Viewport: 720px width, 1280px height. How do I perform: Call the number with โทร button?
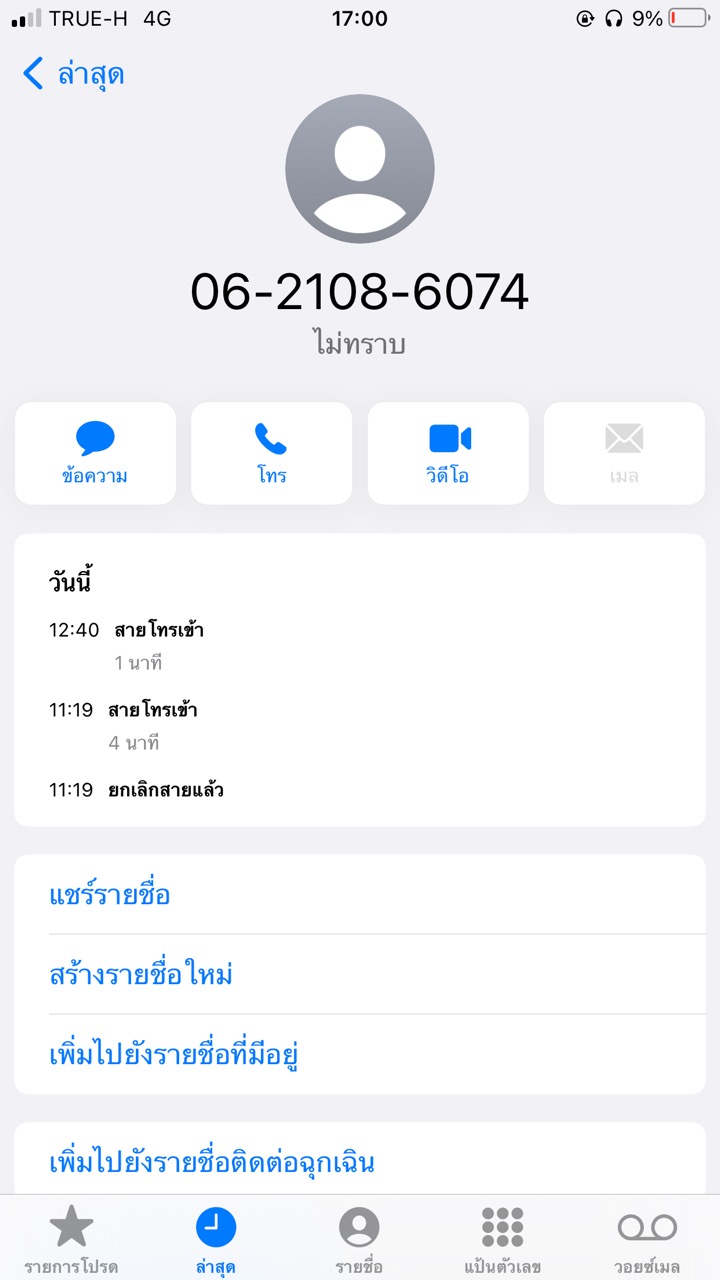[x=271, y=453]
